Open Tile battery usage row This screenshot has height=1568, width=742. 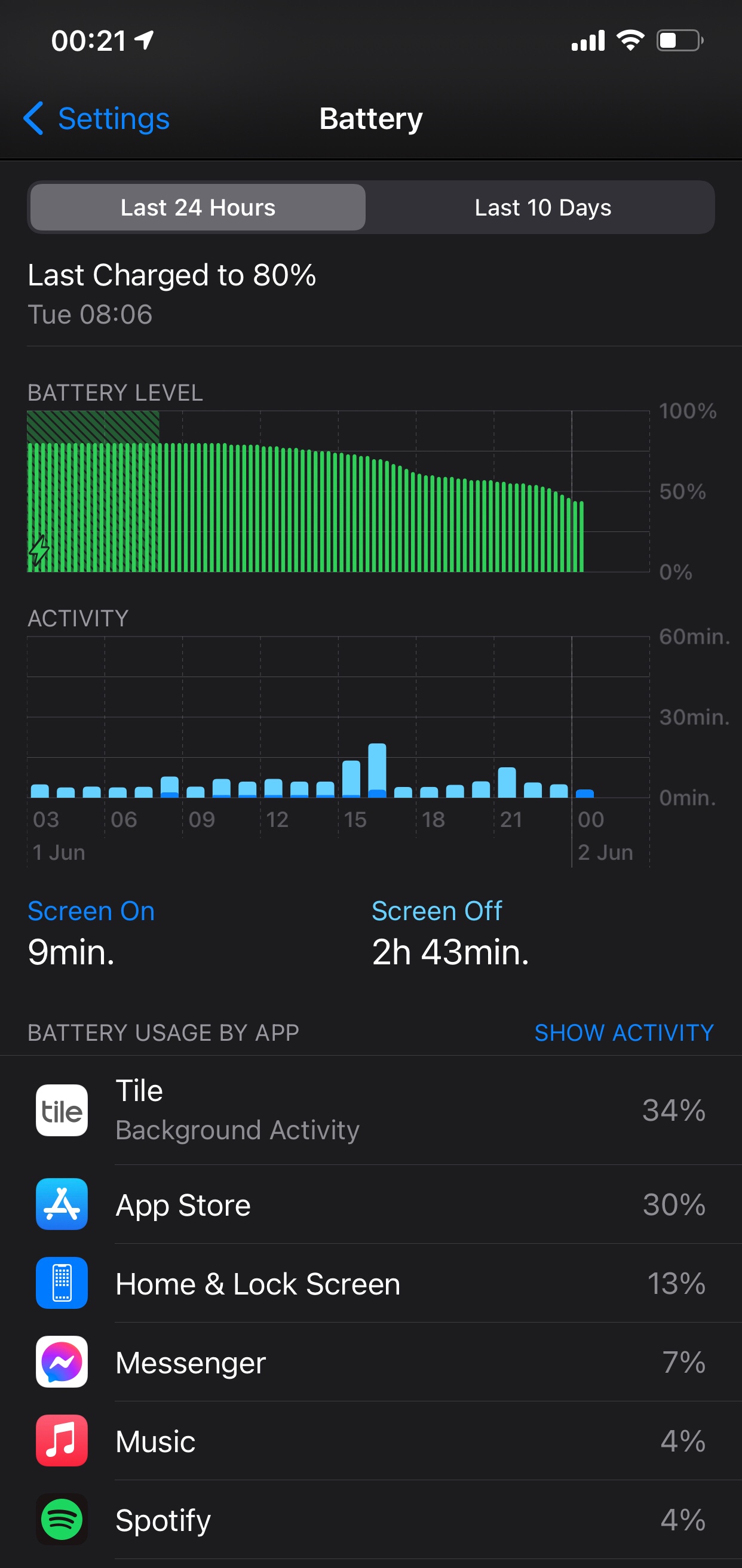[371, 1110]
